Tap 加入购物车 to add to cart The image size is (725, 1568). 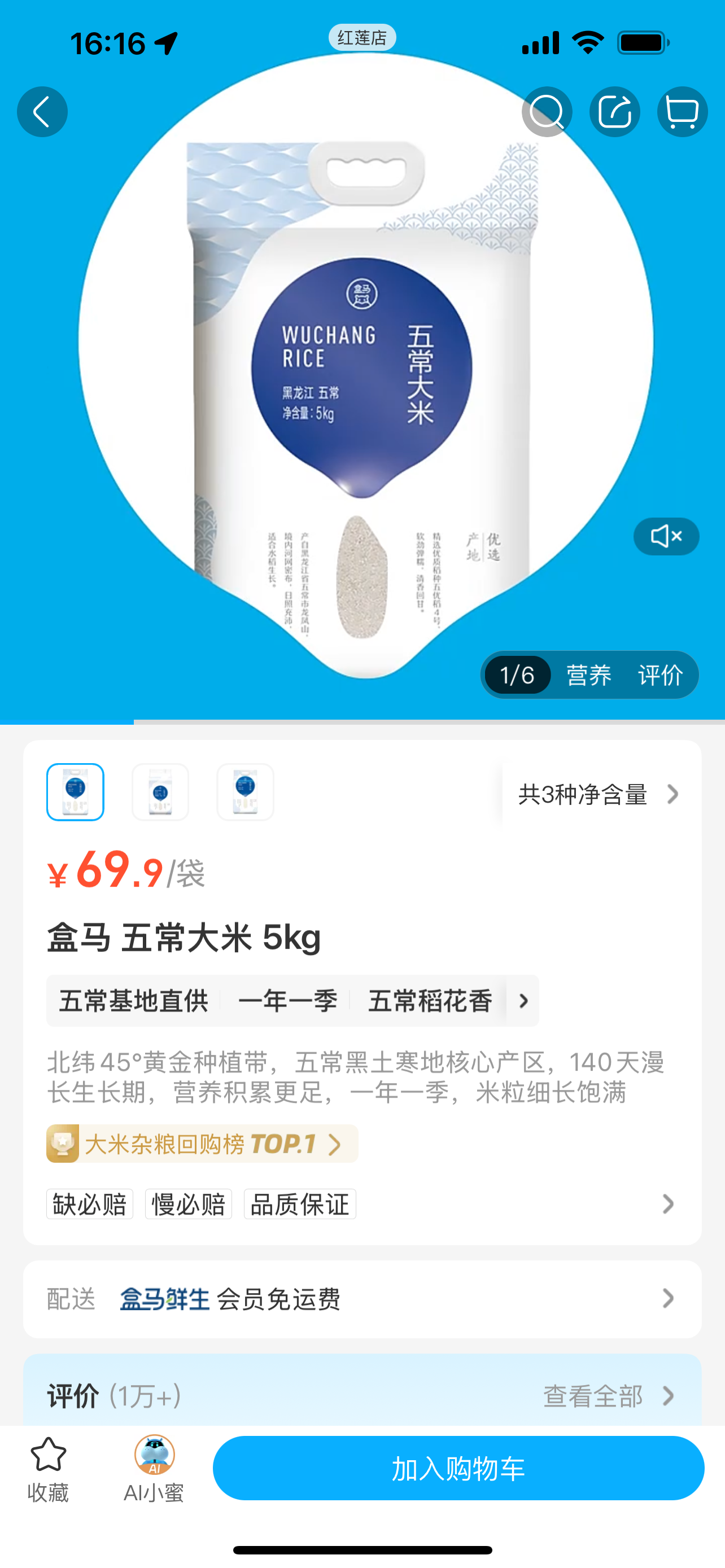(x=458, y=1468)
